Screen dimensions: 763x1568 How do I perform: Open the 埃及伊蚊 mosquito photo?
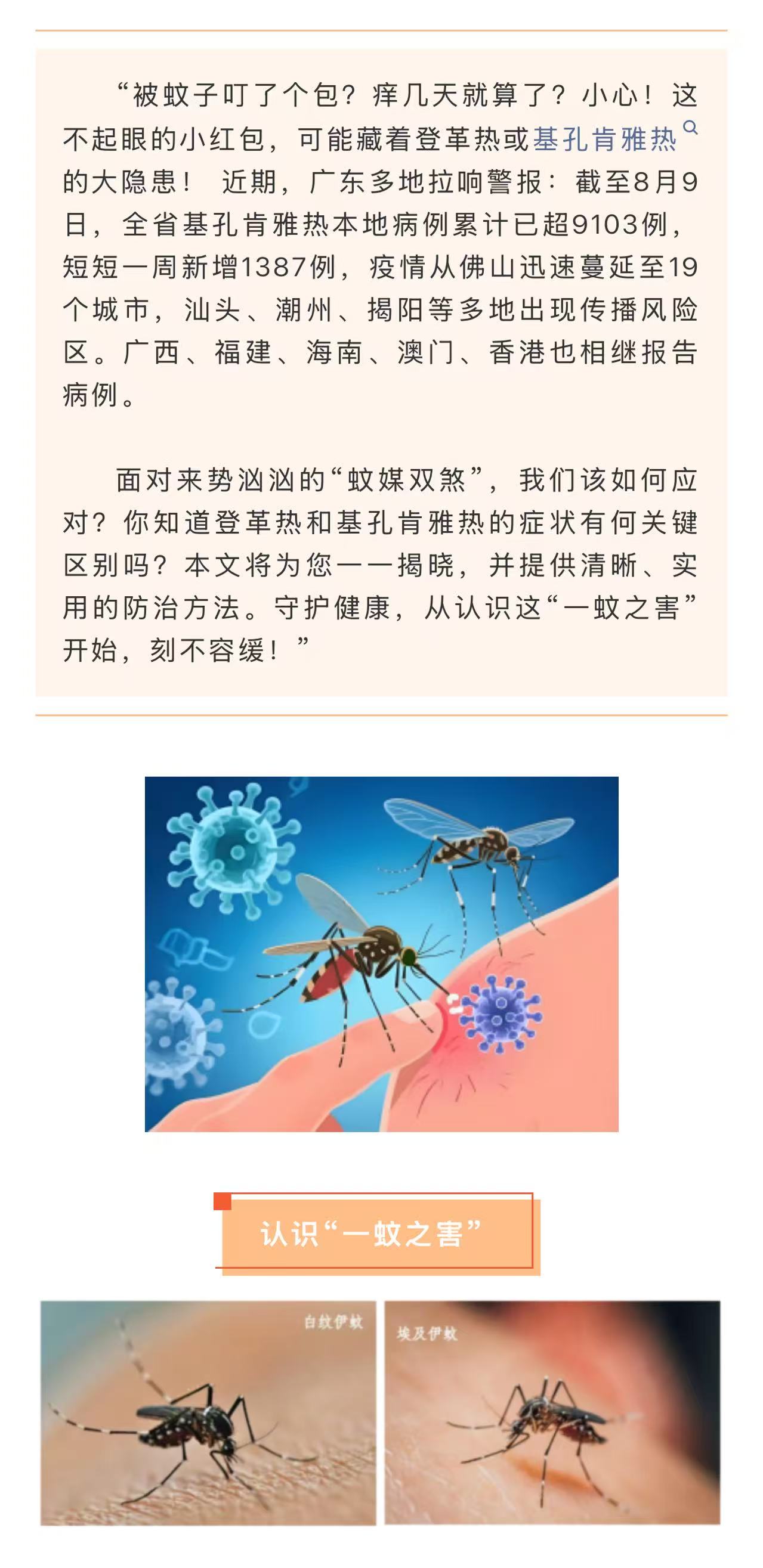[552, 1412]
